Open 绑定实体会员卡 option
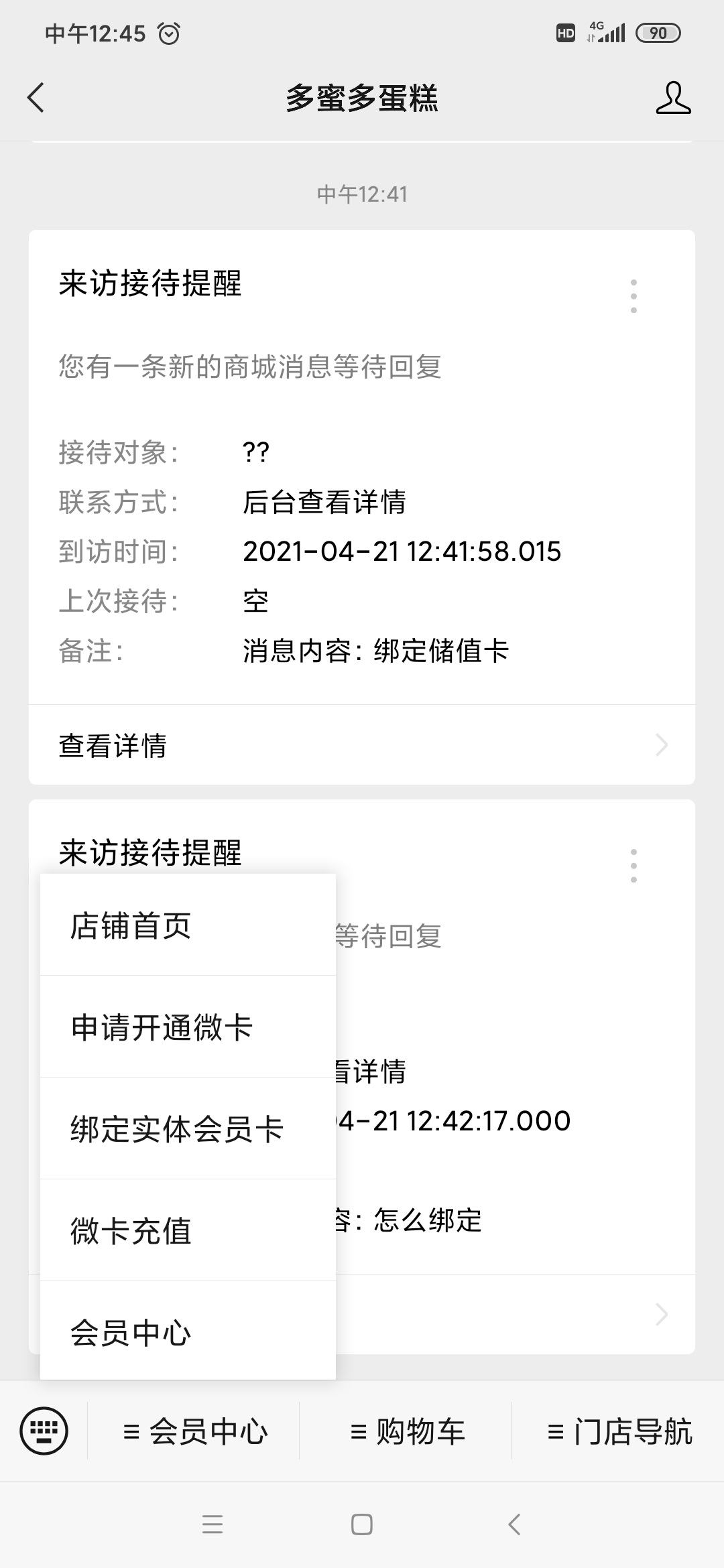The height and width of the screenshot is (1568, 724). coord(188,1128)
